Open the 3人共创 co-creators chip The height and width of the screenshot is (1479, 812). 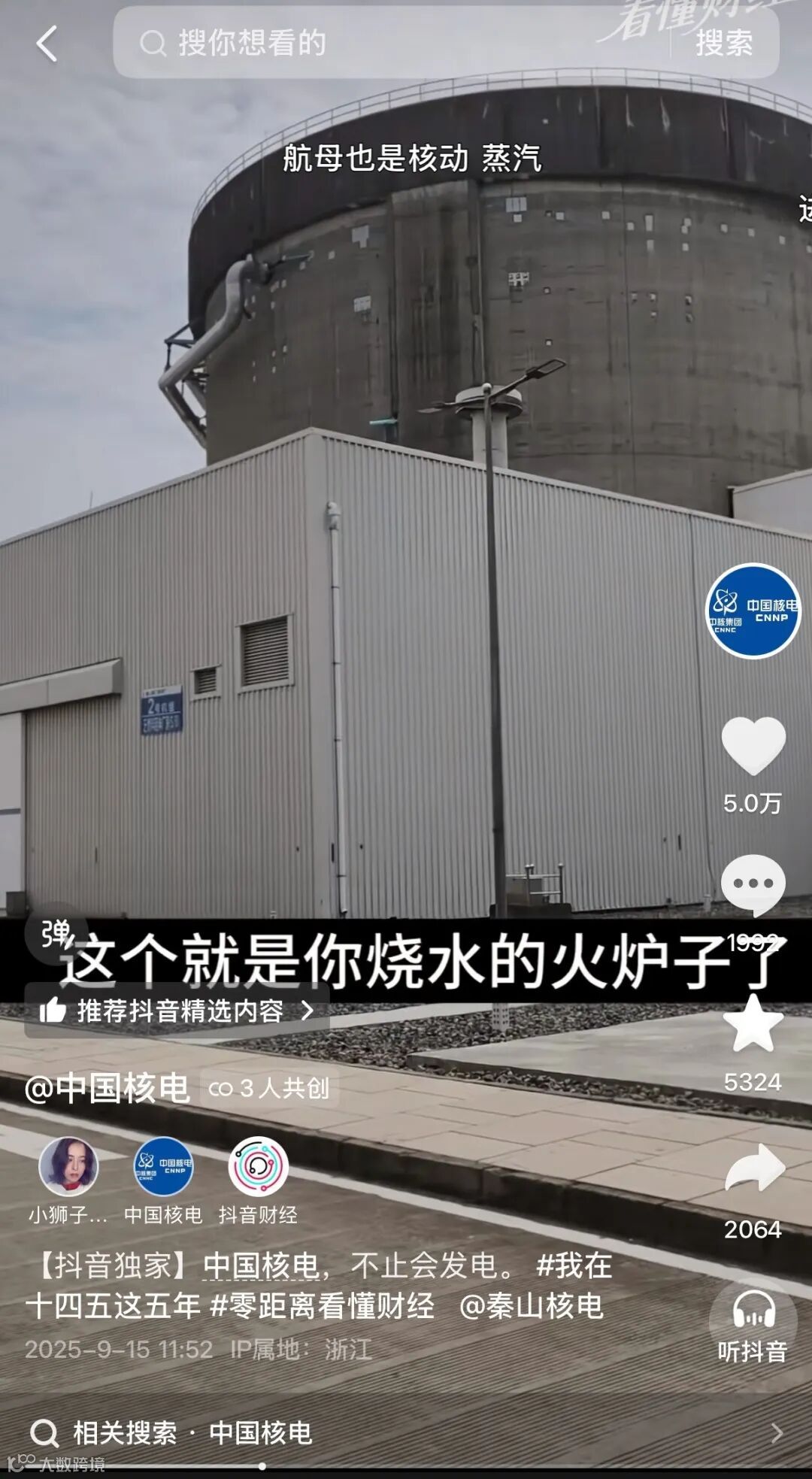269,1089
